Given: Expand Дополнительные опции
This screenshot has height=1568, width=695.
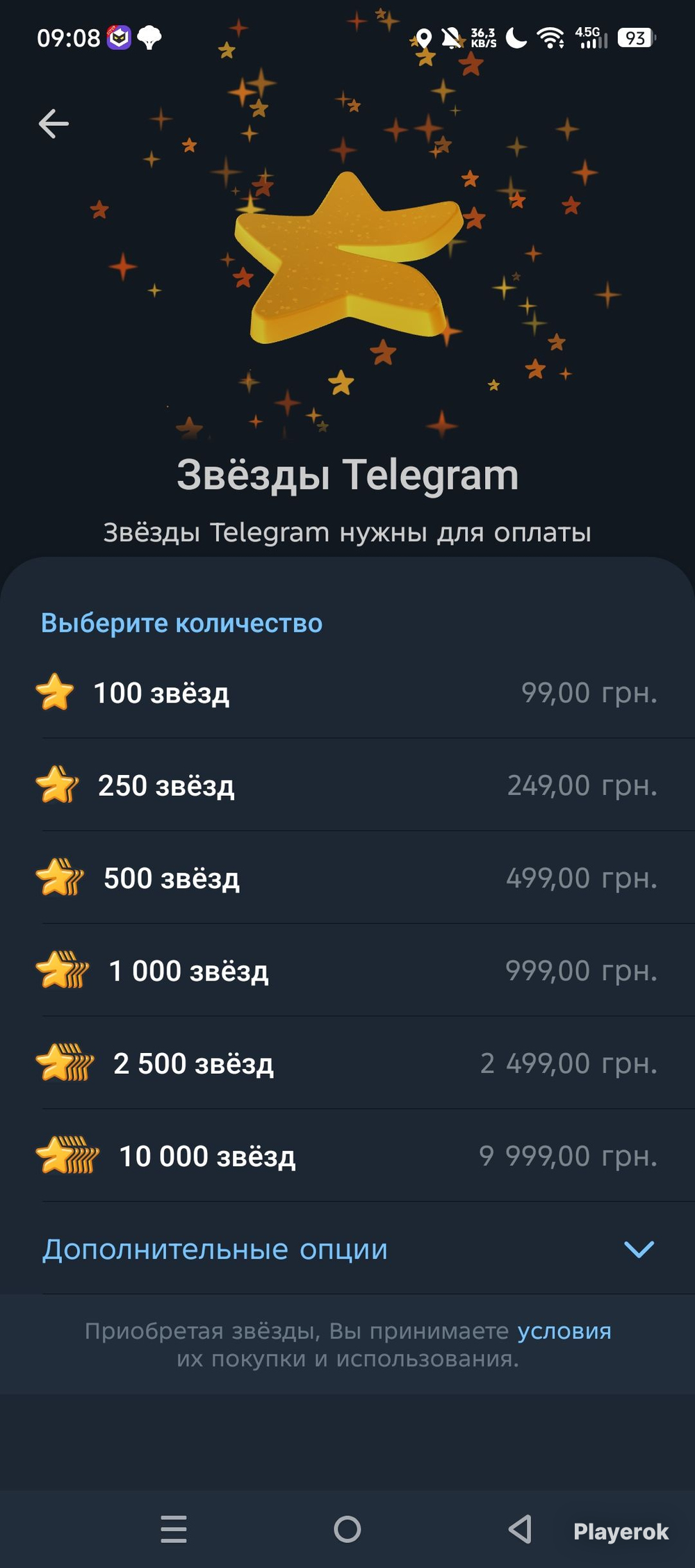Looking at the screenshot, I should tap(347, 1248).
